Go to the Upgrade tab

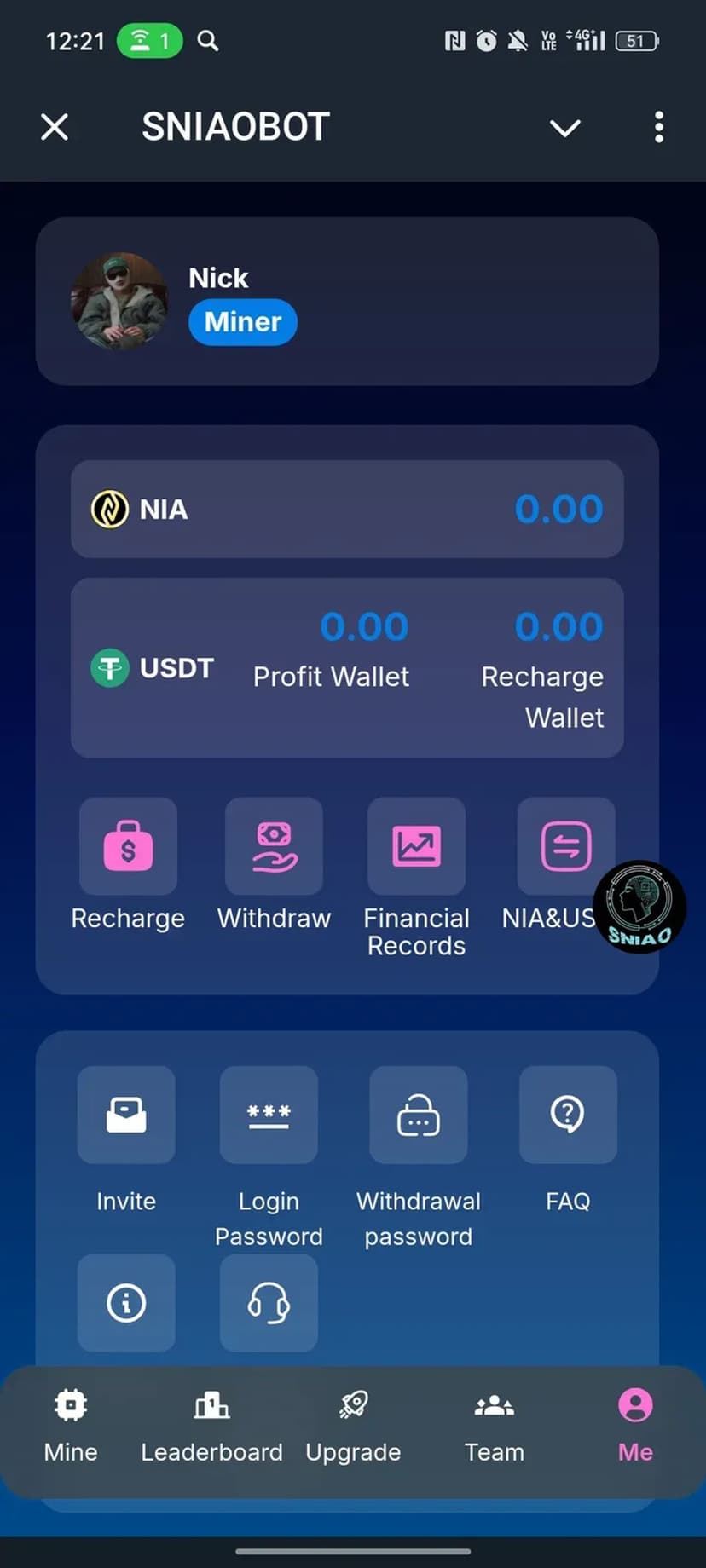(x=353, y=1425)
